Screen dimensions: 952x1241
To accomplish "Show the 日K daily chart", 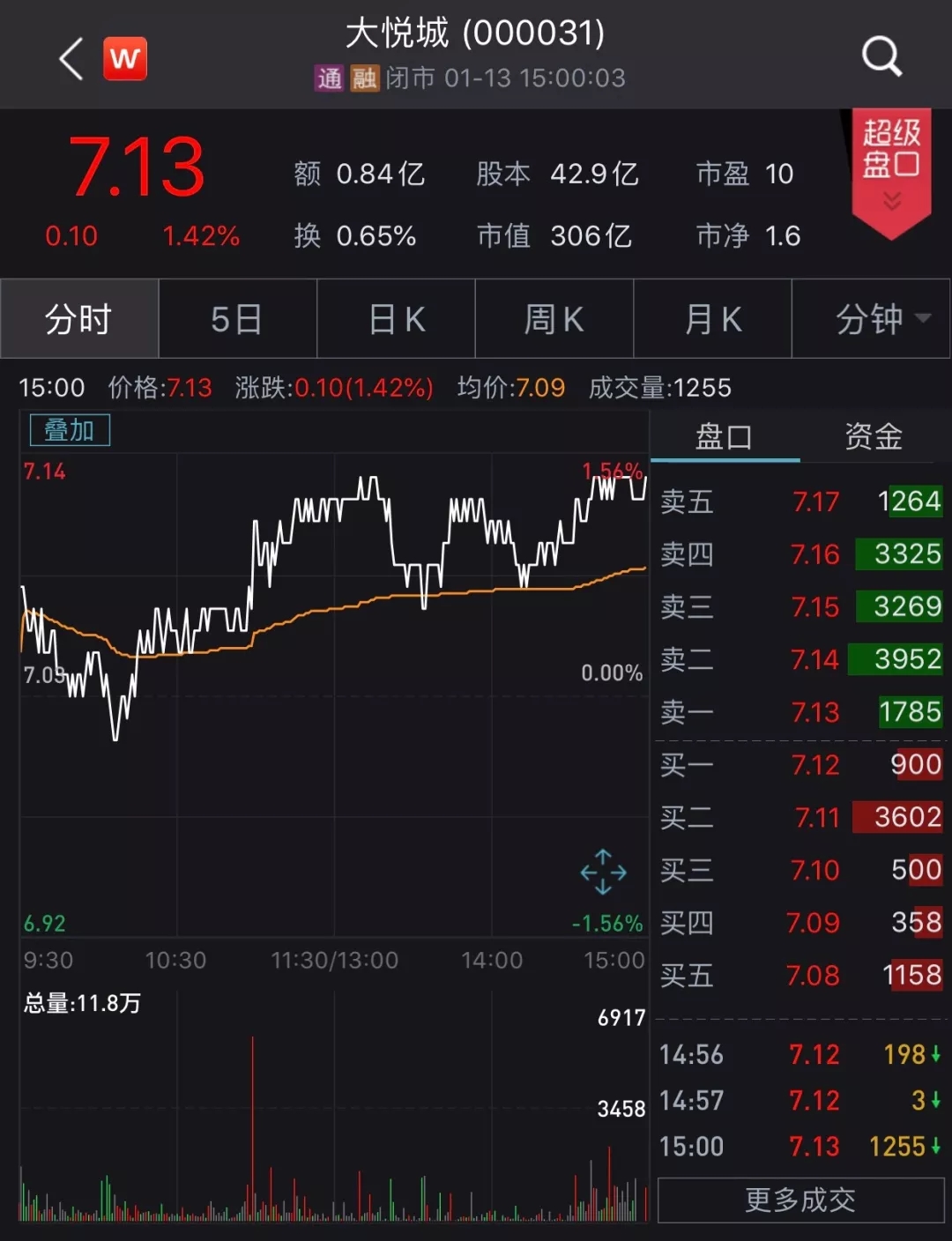I will pyautogui.click(x=396, y=319).
